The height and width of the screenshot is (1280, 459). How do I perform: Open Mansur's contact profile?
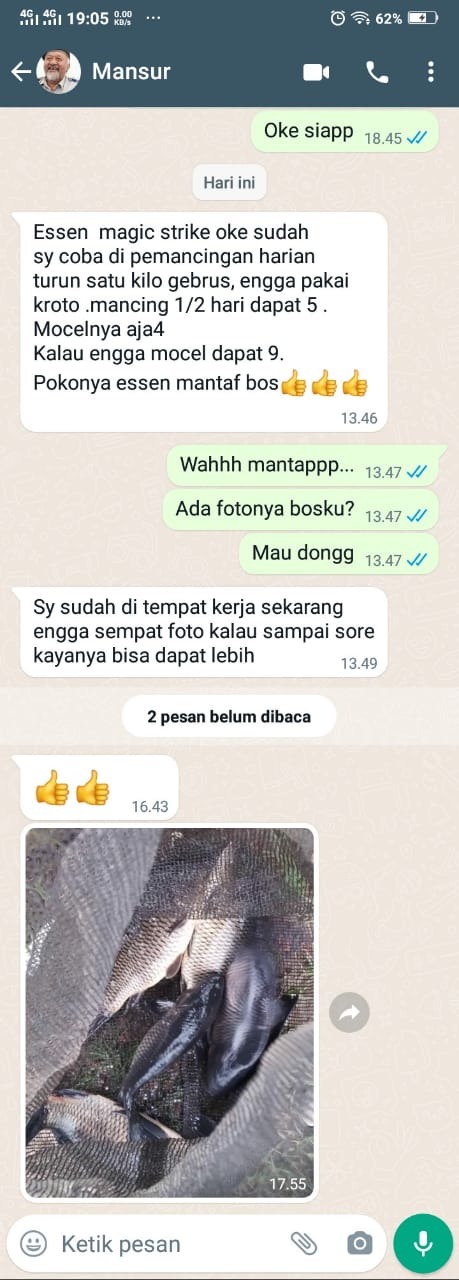(131, 72)
